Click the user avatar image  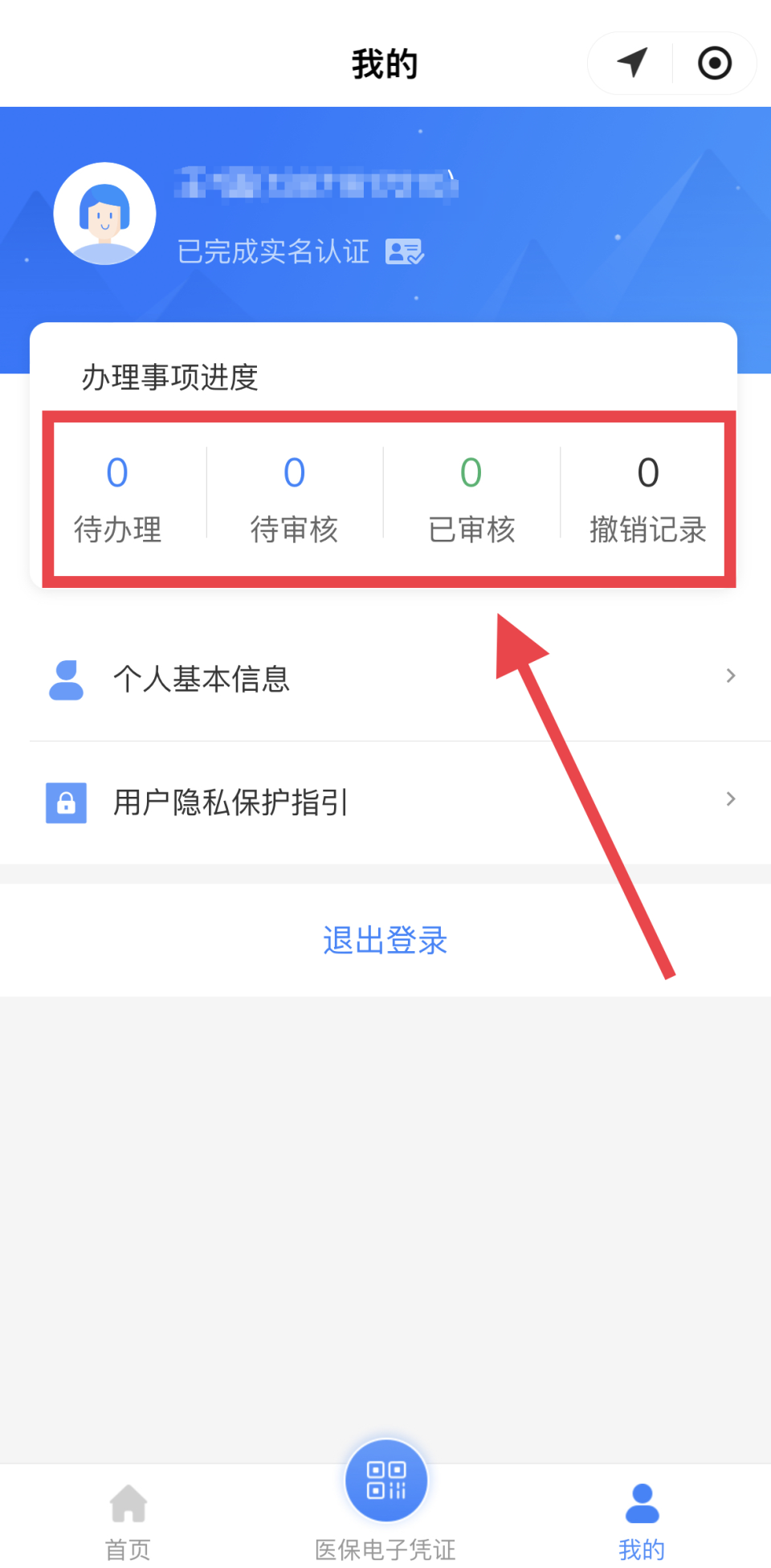coord(104,213)
